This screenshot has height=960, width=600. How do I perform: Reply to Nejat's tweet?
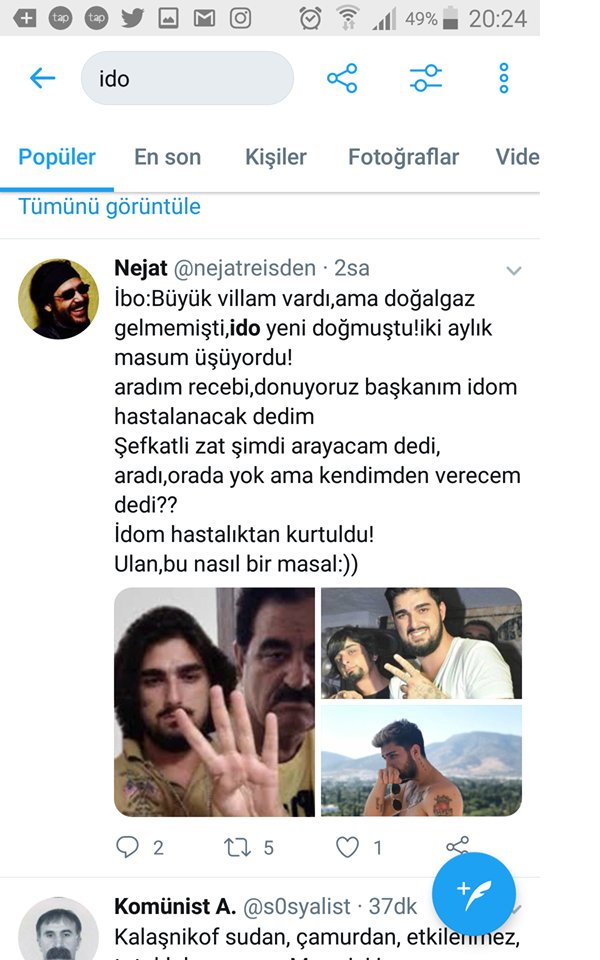pos(128,847)
